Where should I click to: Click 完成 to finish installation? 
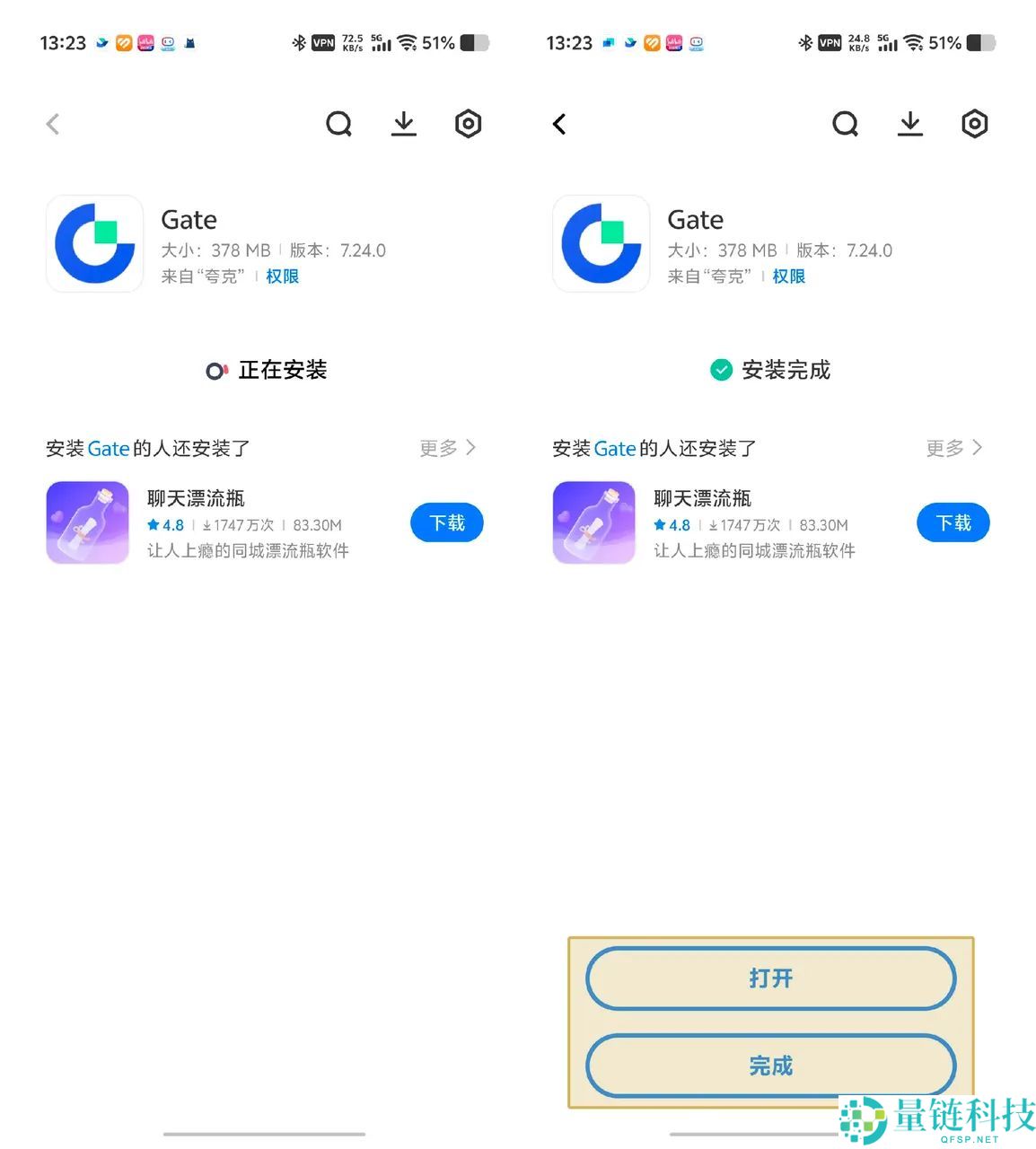click(770, 1066)
